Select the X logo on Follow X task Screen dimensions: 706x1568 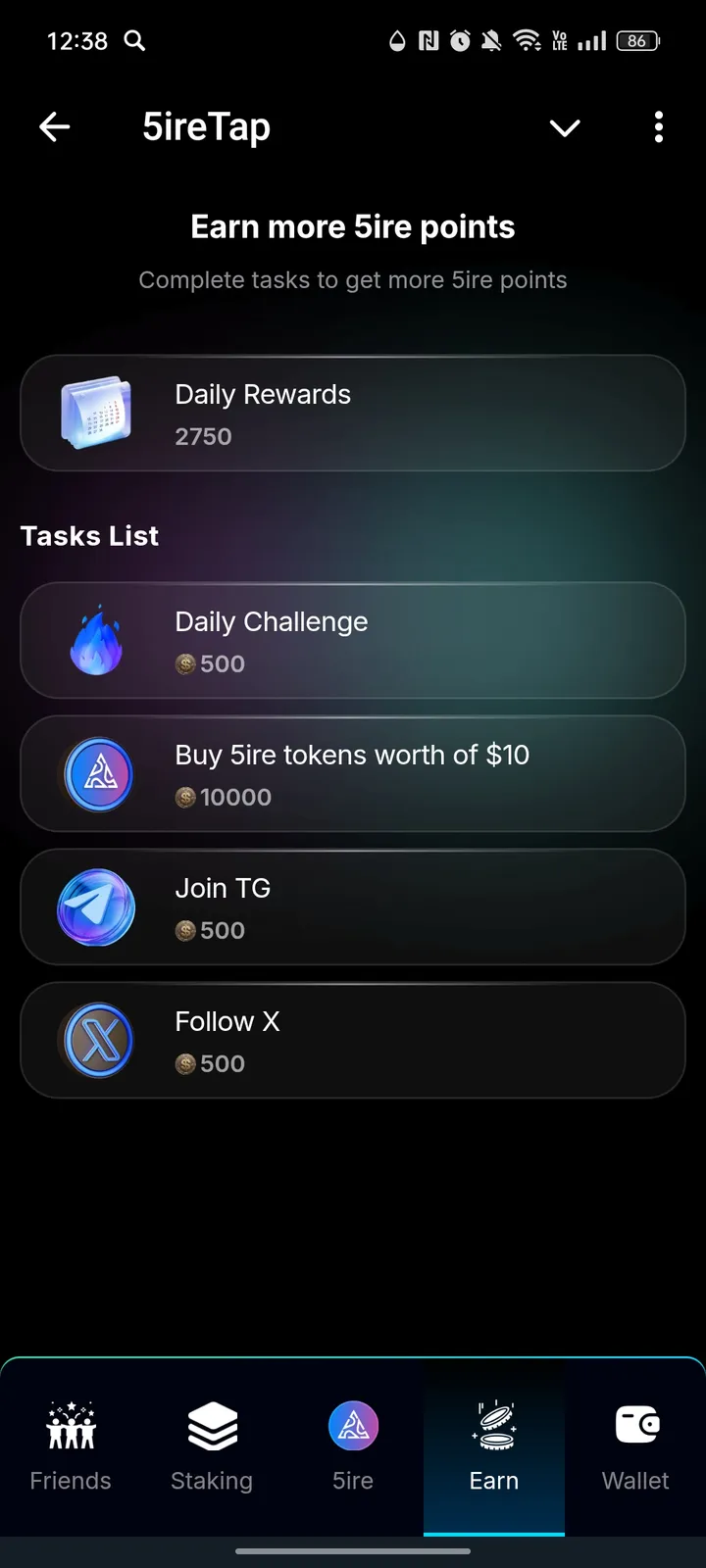96,1040
